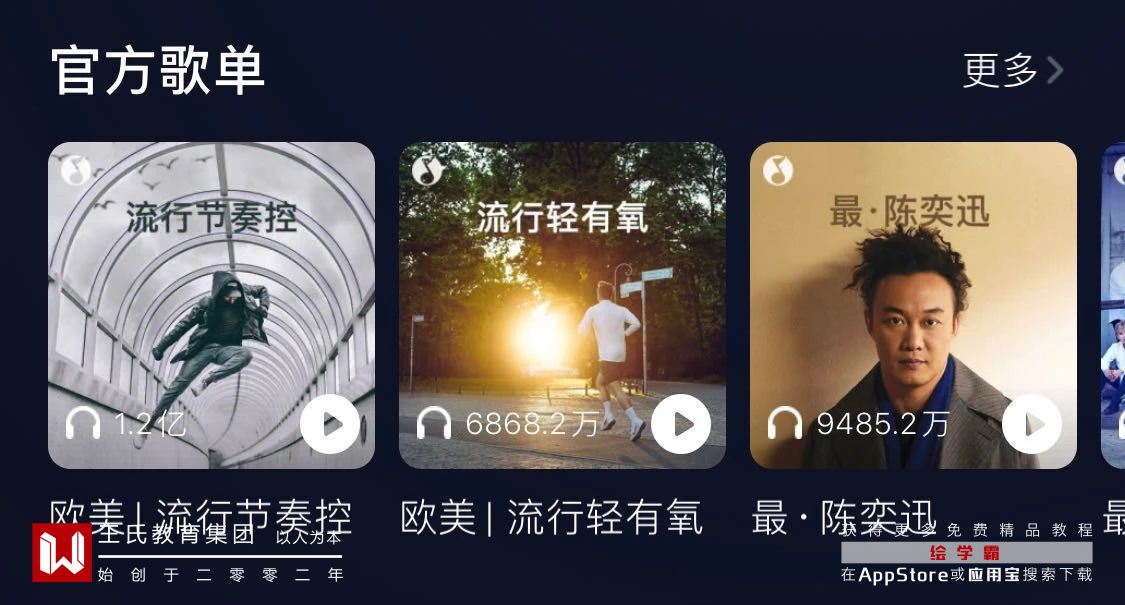Play the 流行轻有氧 playlist
This screenshot has width=1125, height=605.
tap(681, 424)
